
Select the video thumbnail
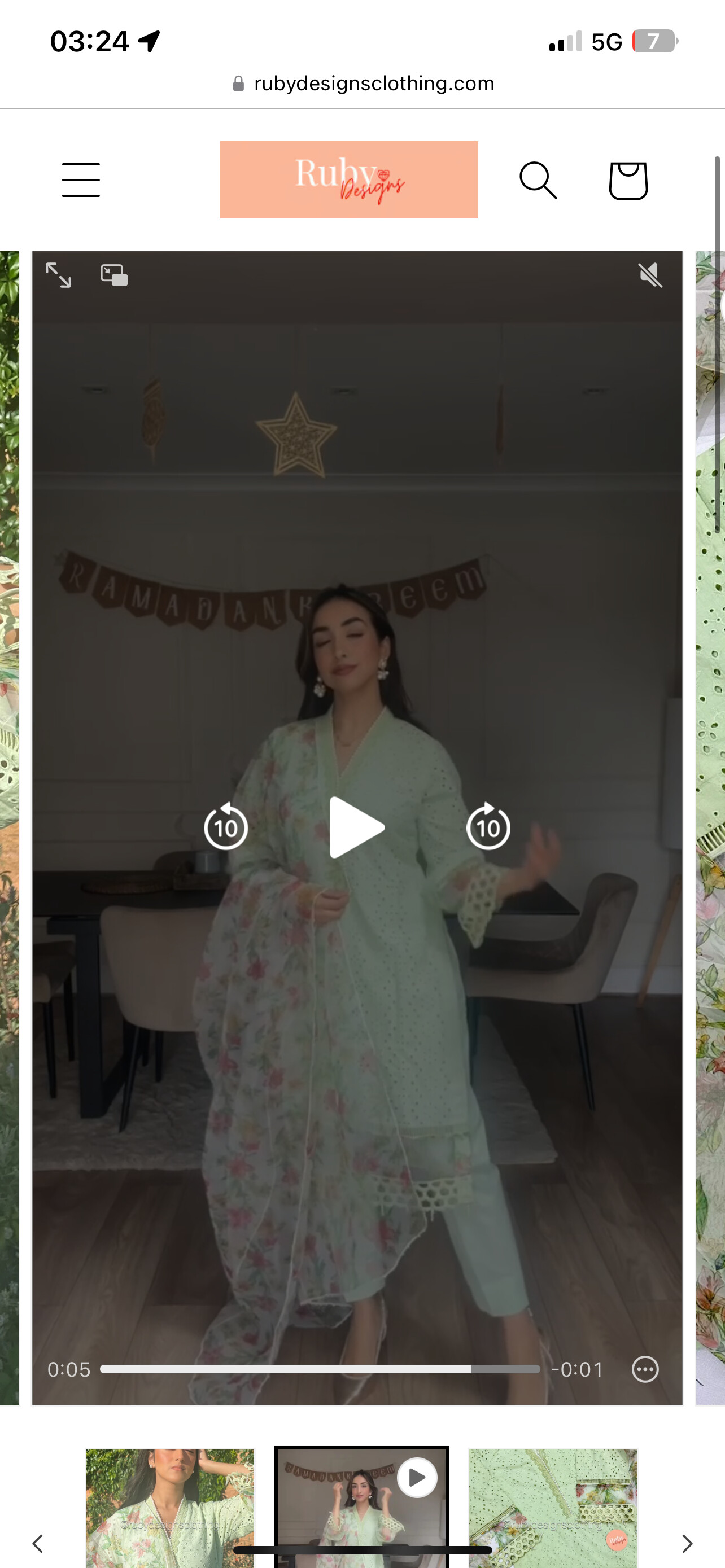[361, 1507]
